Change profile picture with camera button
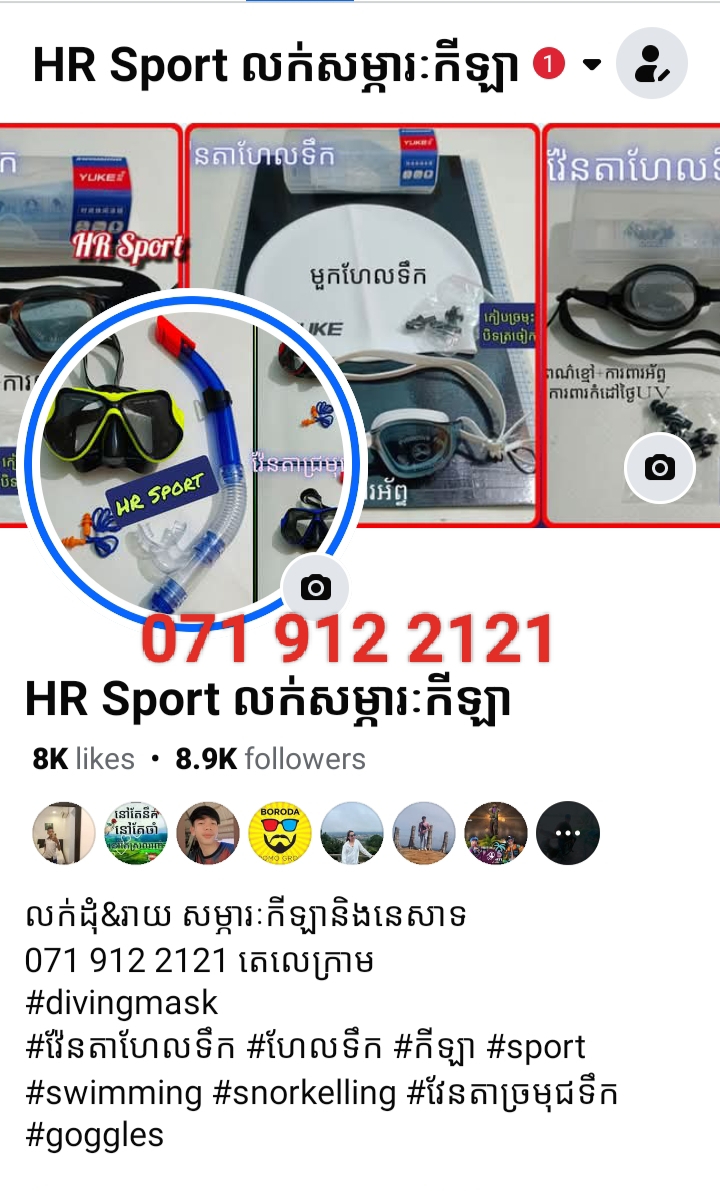The width and height of the screenshot is (720, 1191). 315,587
